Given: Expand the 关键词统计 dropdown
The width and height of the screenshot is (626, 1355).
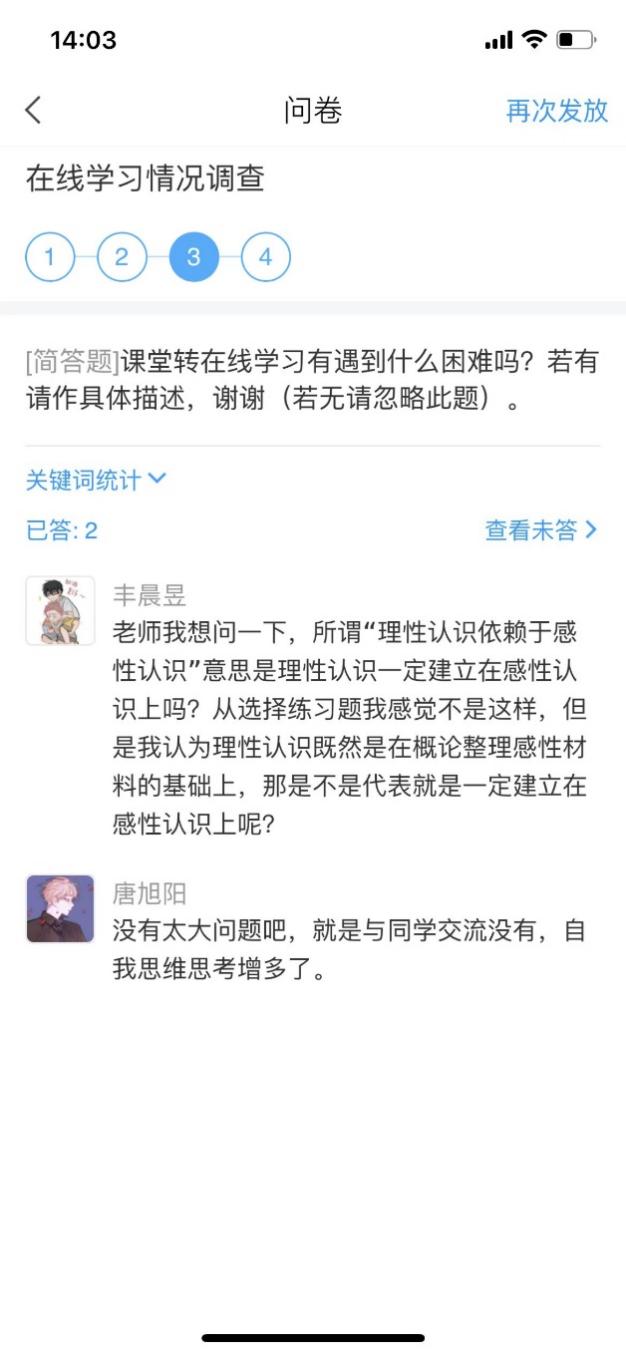Looking at the screenshot, I should pyautogui.click(x=95, y=480).
